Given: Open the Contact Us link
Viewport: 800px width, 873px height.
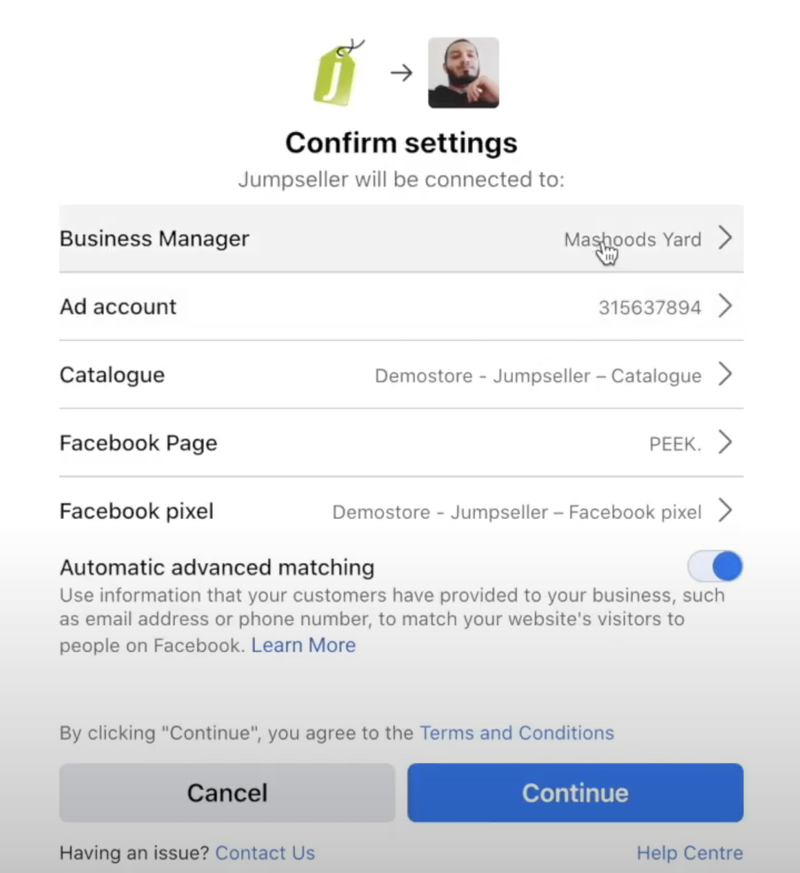Looking at the screenshot, I should point(265,853).
